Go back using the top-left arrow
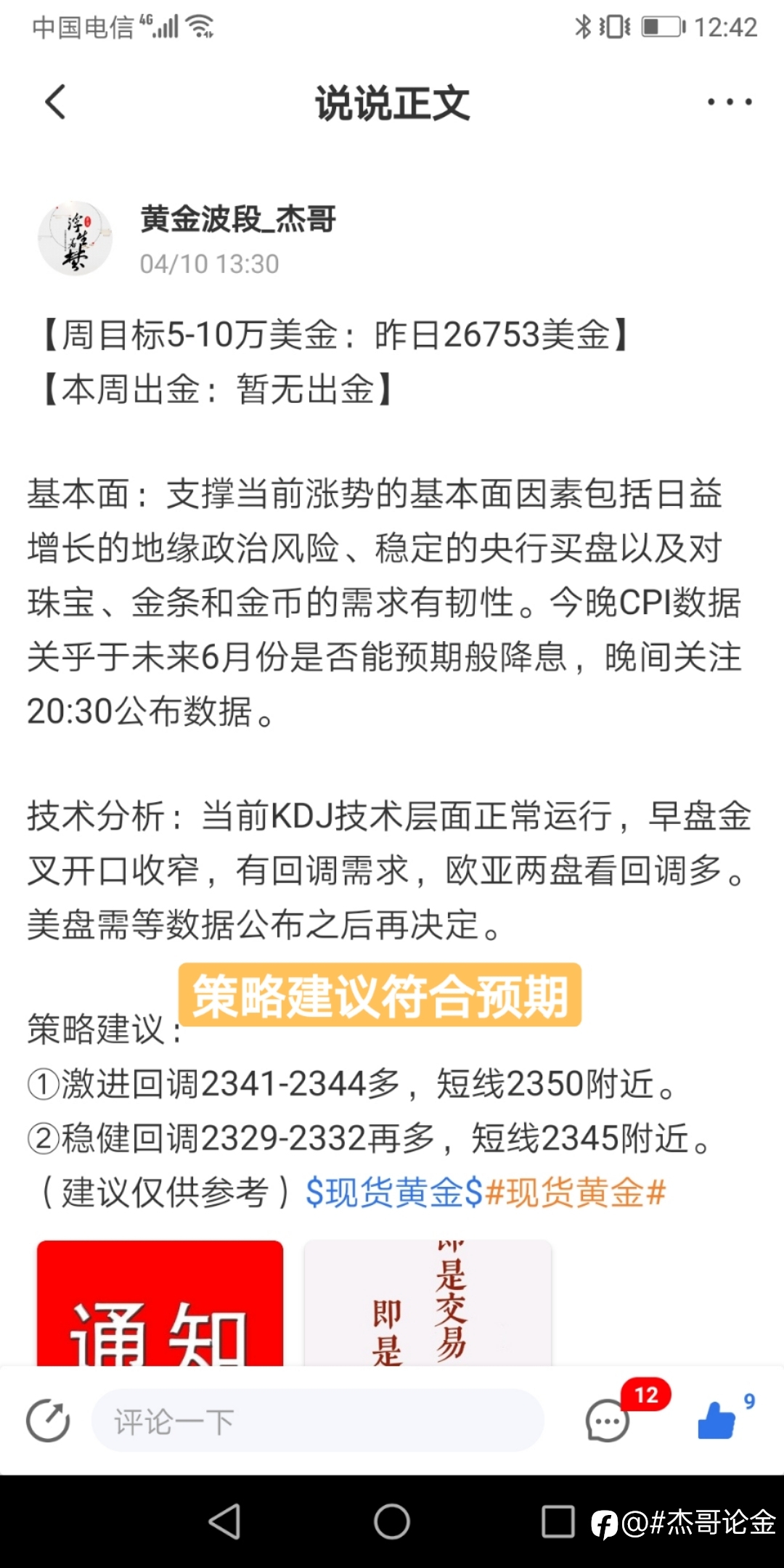Image resolution: width=784 pixels, height=1568 pixels. coord(55,102)
